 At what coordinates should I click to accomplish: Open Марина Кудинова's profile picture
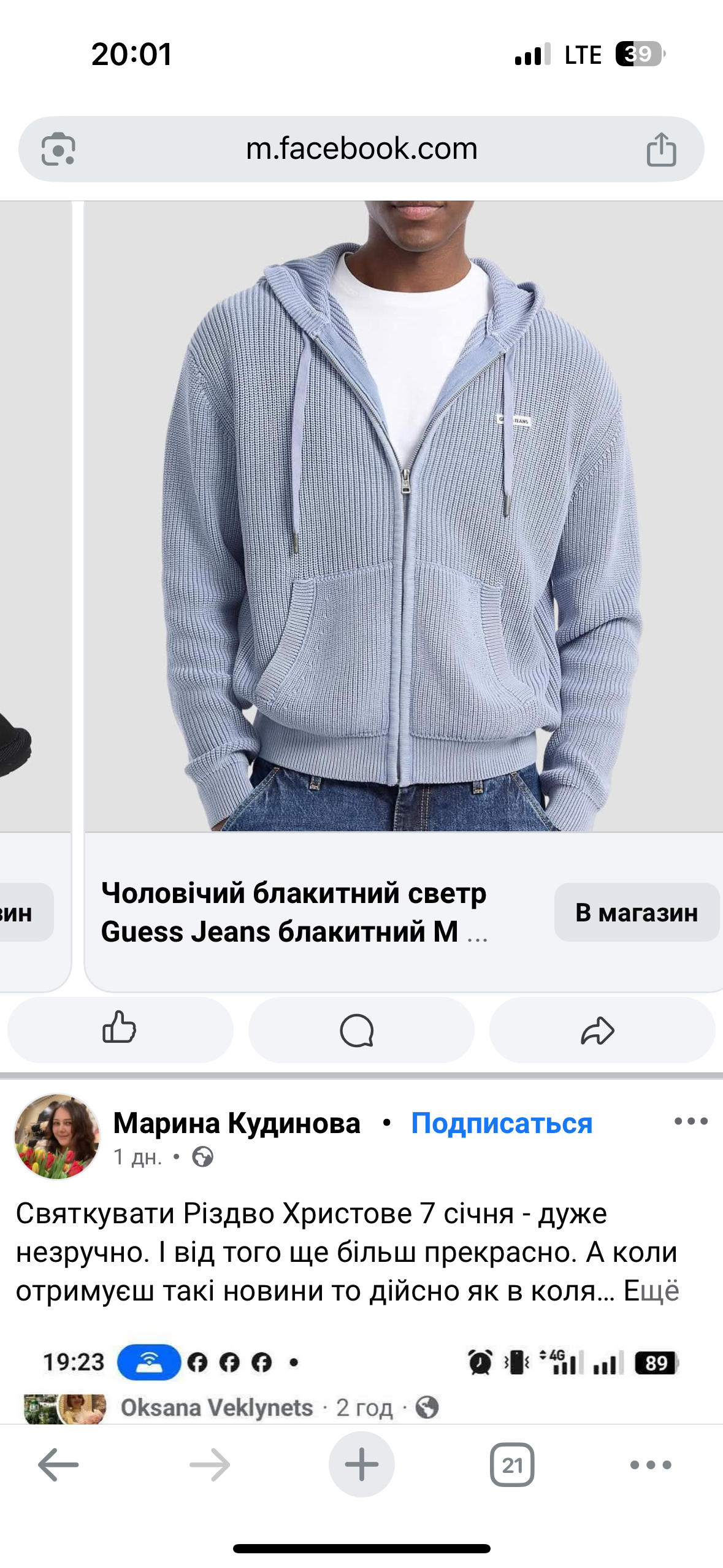pyautogui.click(x=57, y=1136)
